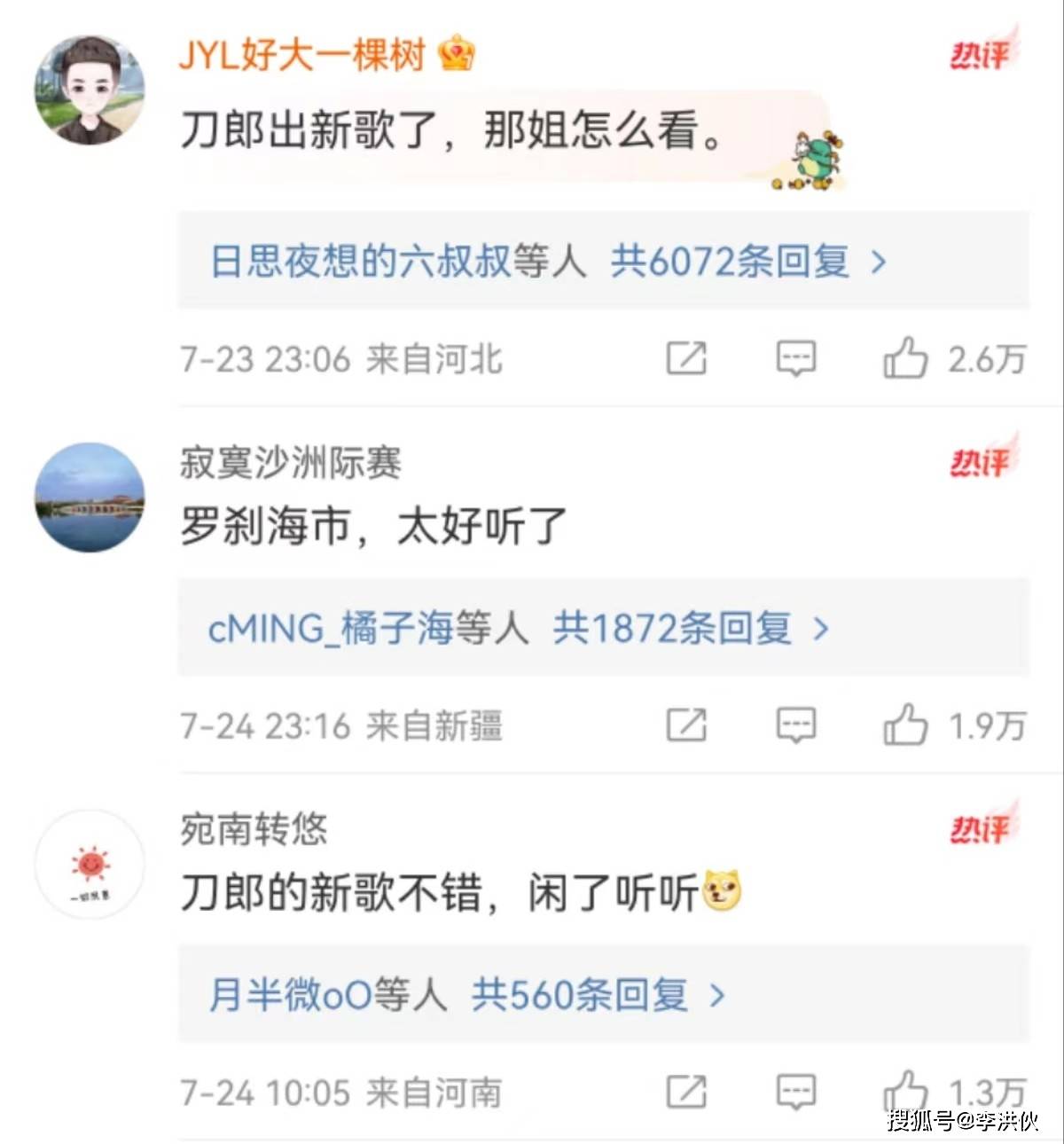Reply to 宛南转悠's comment
This screenshot has height=1144, width=1064.
795,1092
